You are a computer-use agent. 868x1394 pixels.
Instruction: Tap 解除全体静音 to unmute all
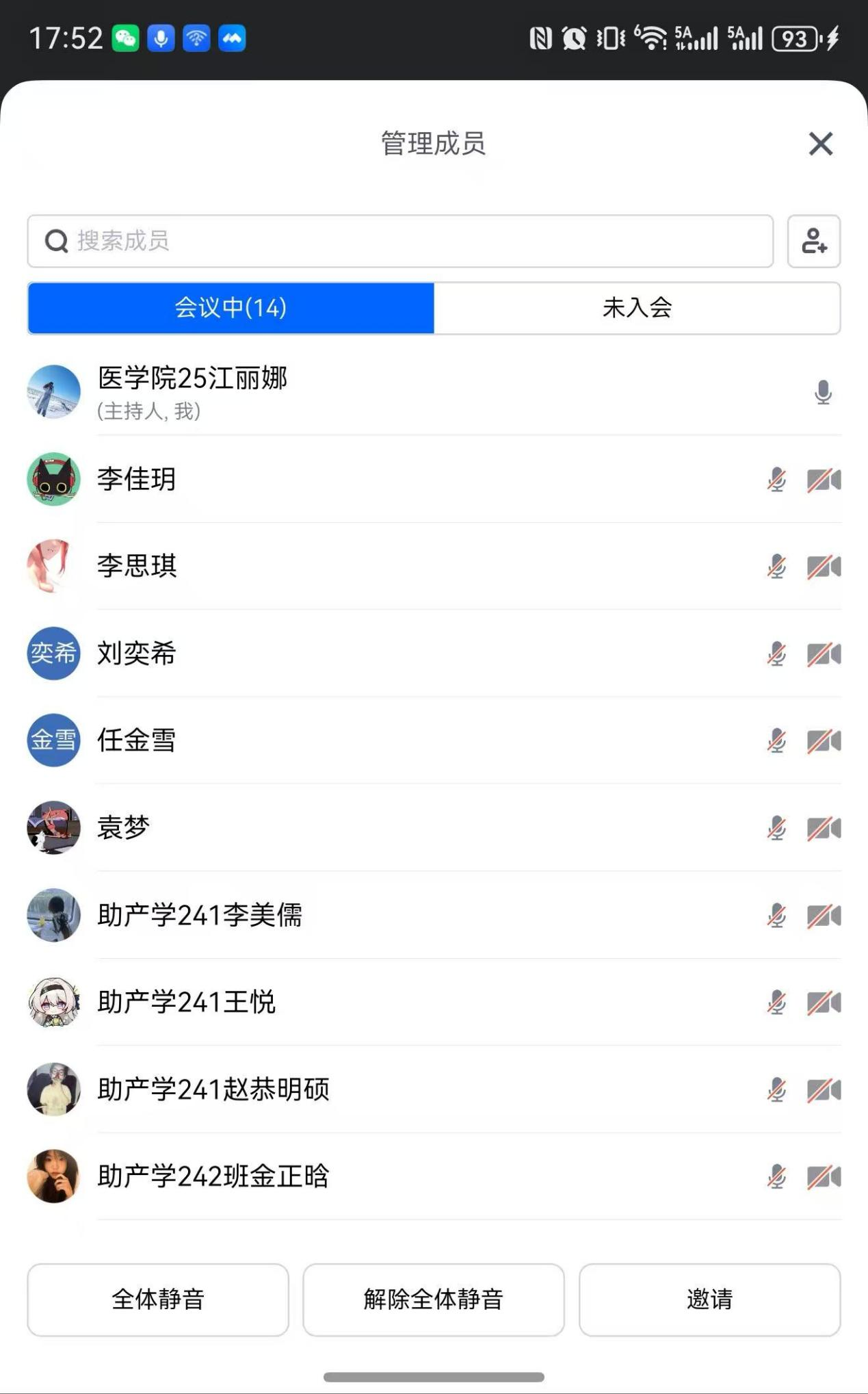[x=434, y=1299]
